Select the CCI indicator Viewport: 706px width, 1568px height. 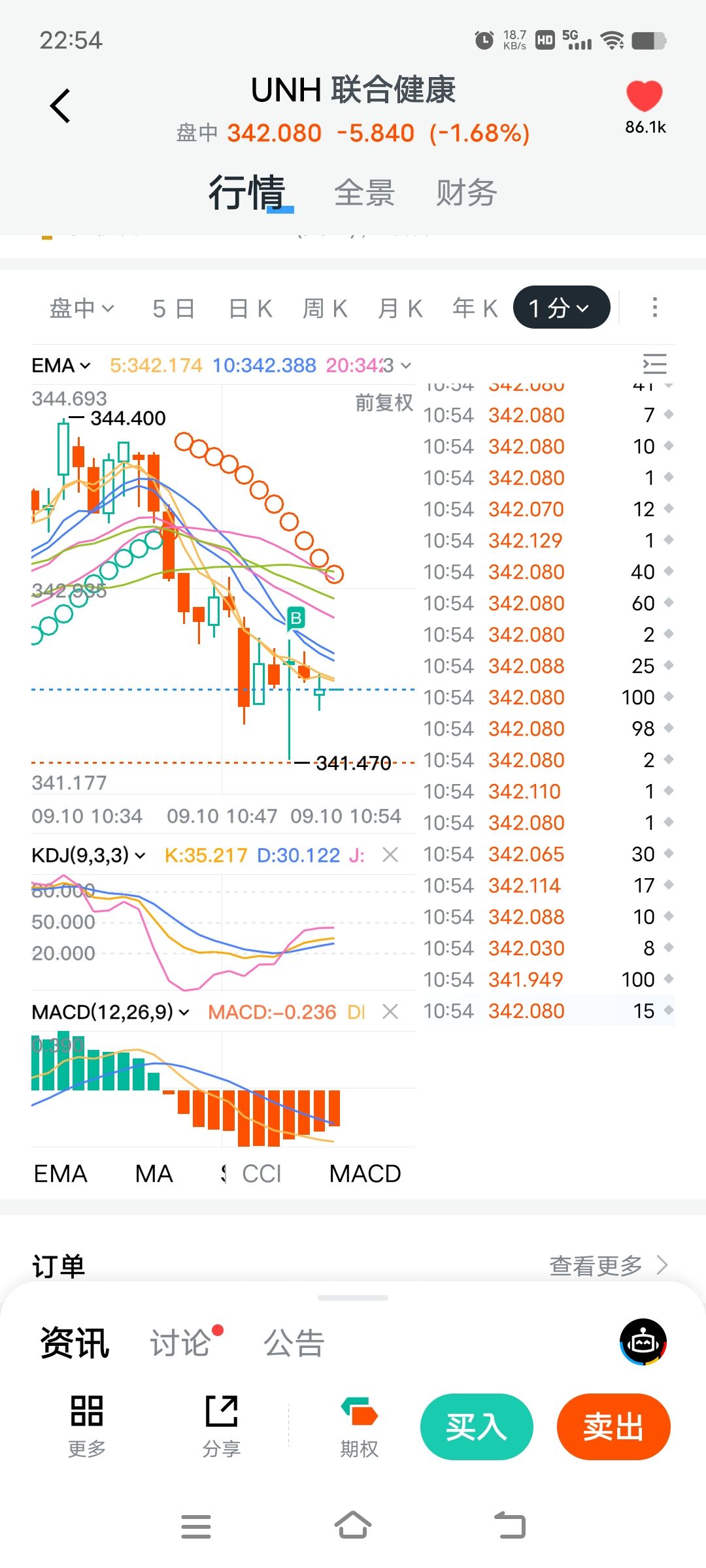(x=261, y=1173)
